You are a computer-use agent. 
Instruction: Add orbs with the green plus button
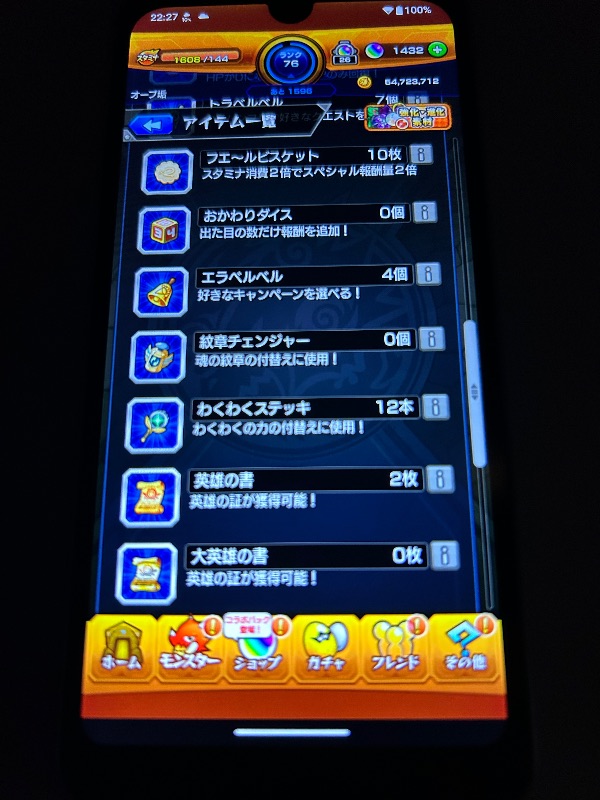(x=437, y=50)
